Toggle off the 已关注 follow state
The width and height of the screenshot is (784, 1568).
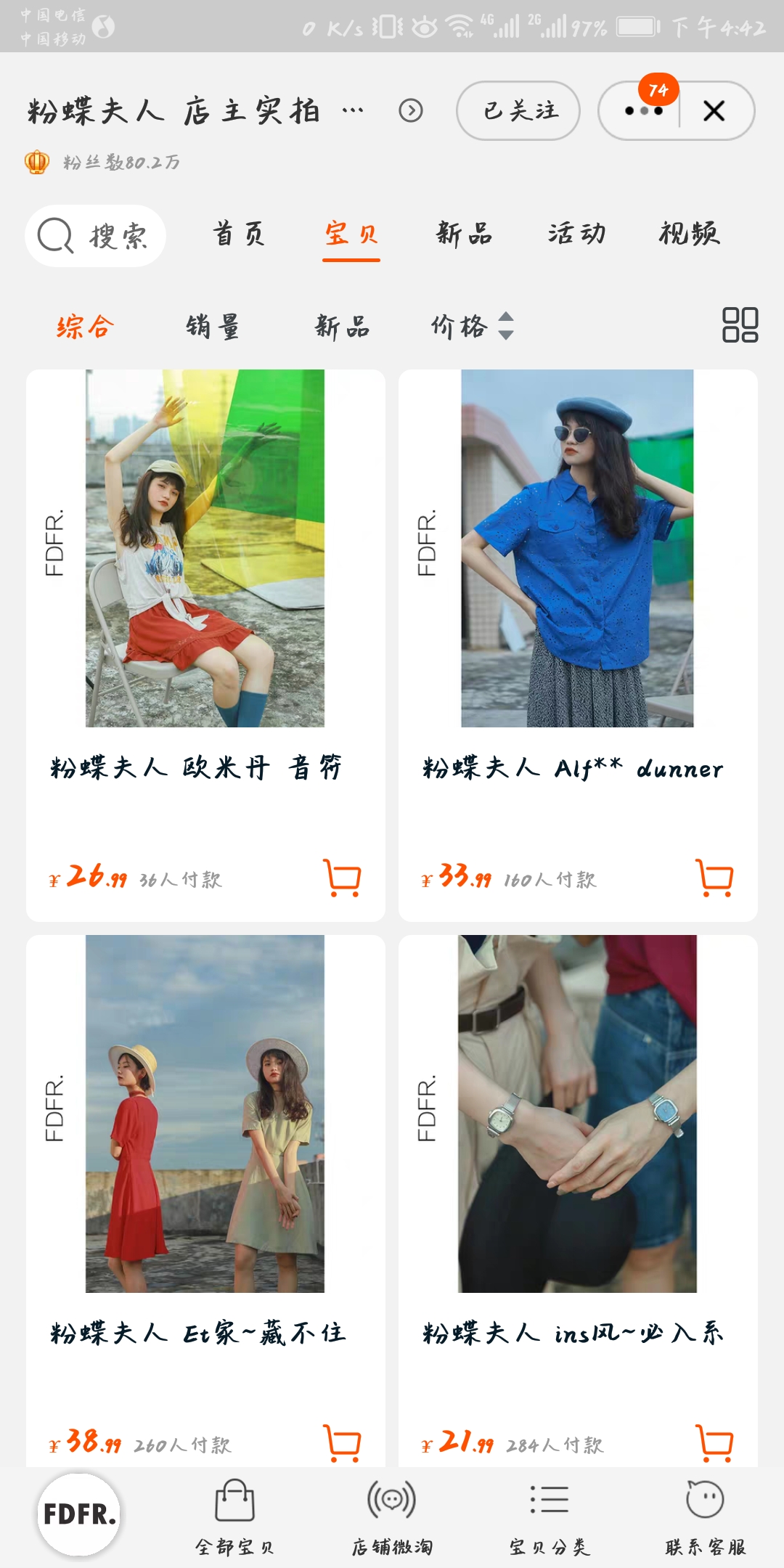click(517, 110)
